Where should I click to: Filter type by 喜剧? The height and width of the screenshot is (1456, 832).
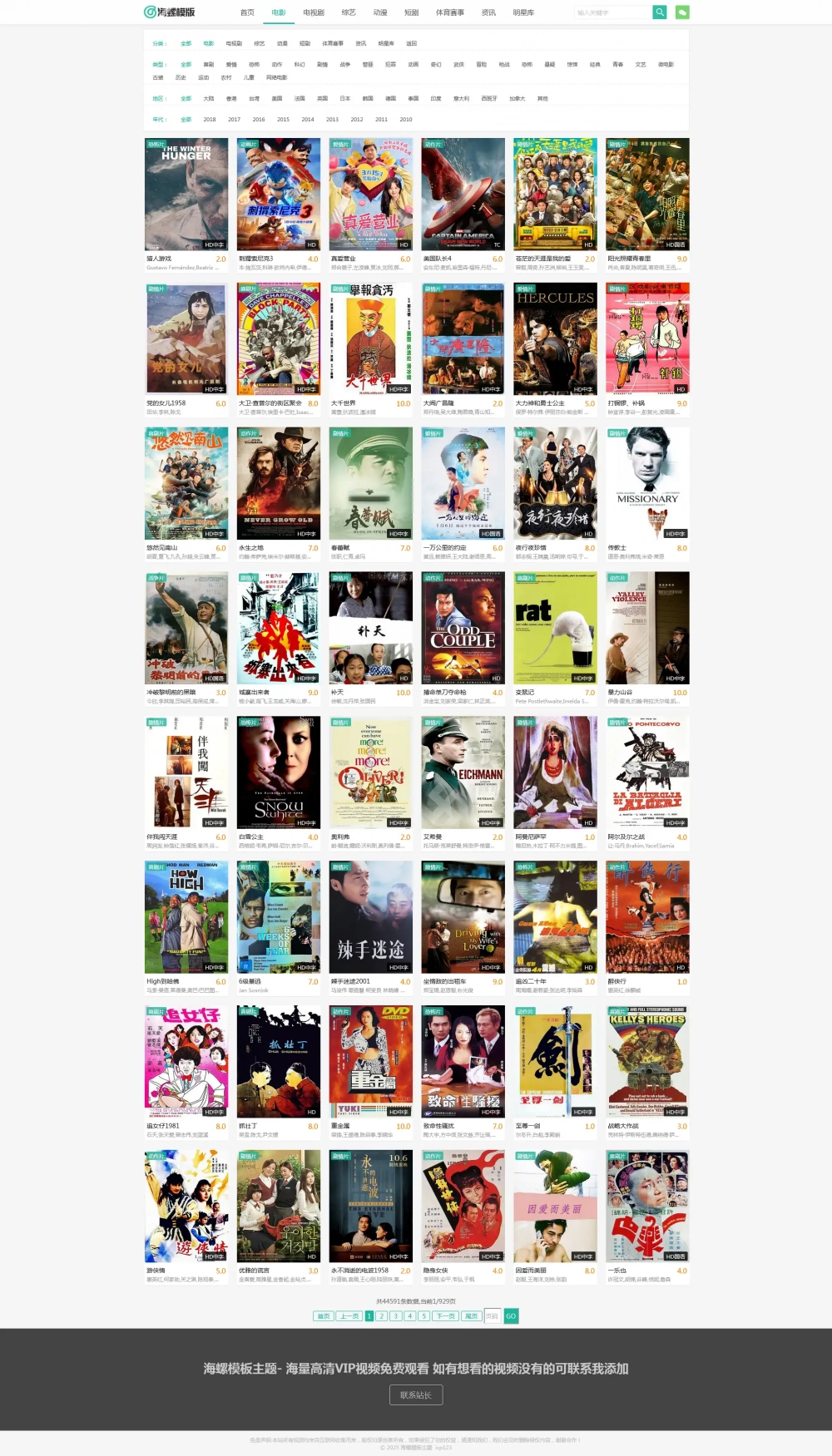tap(209, 64)
